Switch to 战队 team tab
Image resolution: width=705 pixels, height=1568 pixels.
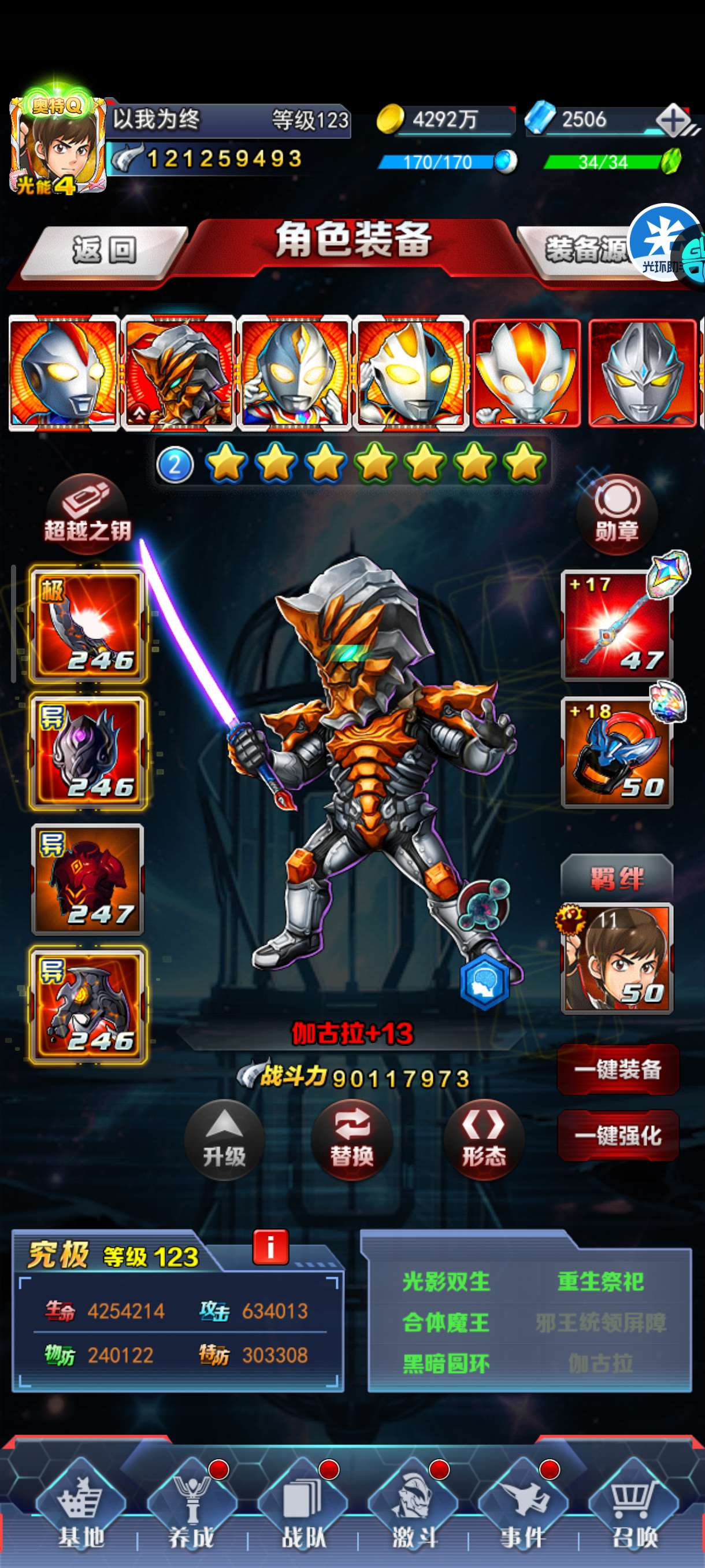coord(303,1510)
